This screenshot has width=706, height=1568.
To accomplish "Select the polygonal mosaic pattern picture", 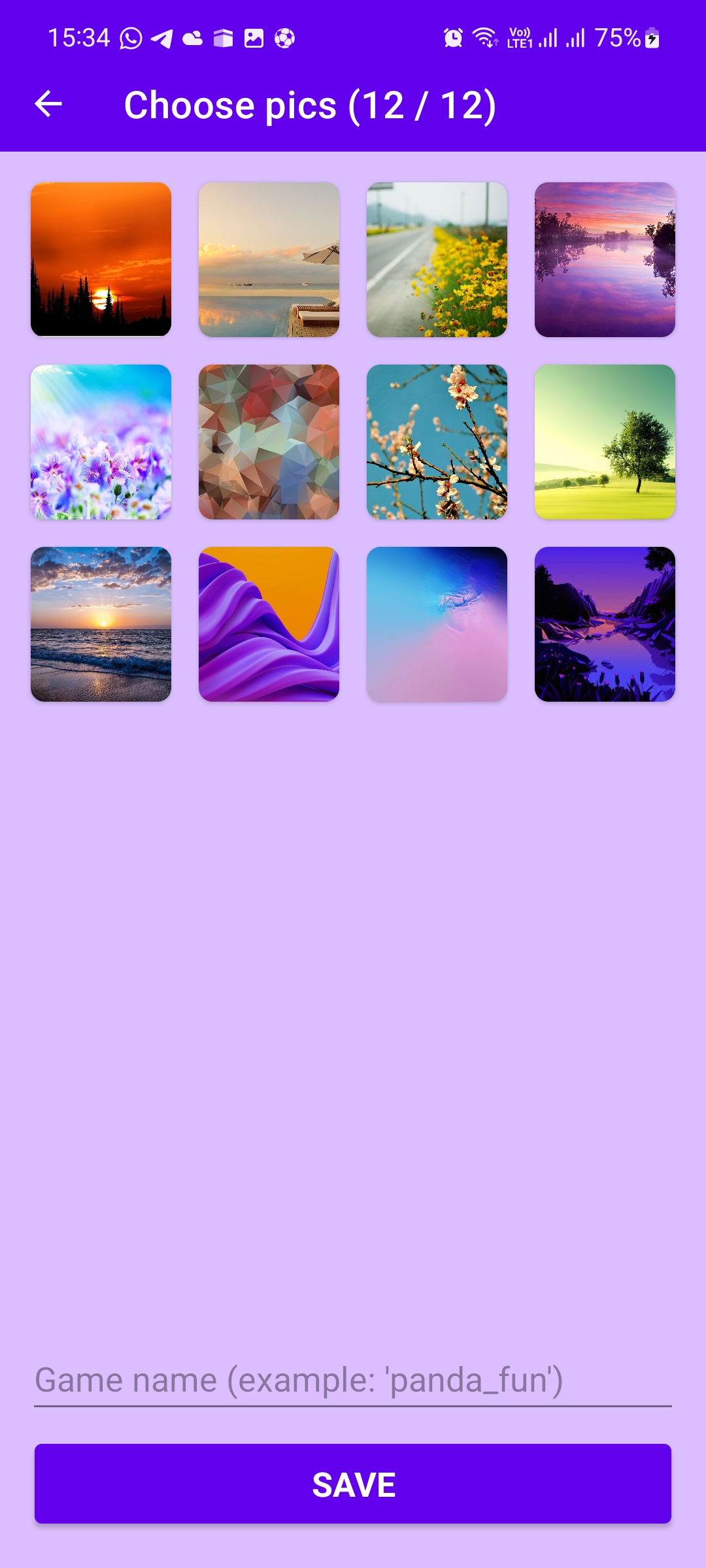I will pyautogui.click(x=268, y=442).
